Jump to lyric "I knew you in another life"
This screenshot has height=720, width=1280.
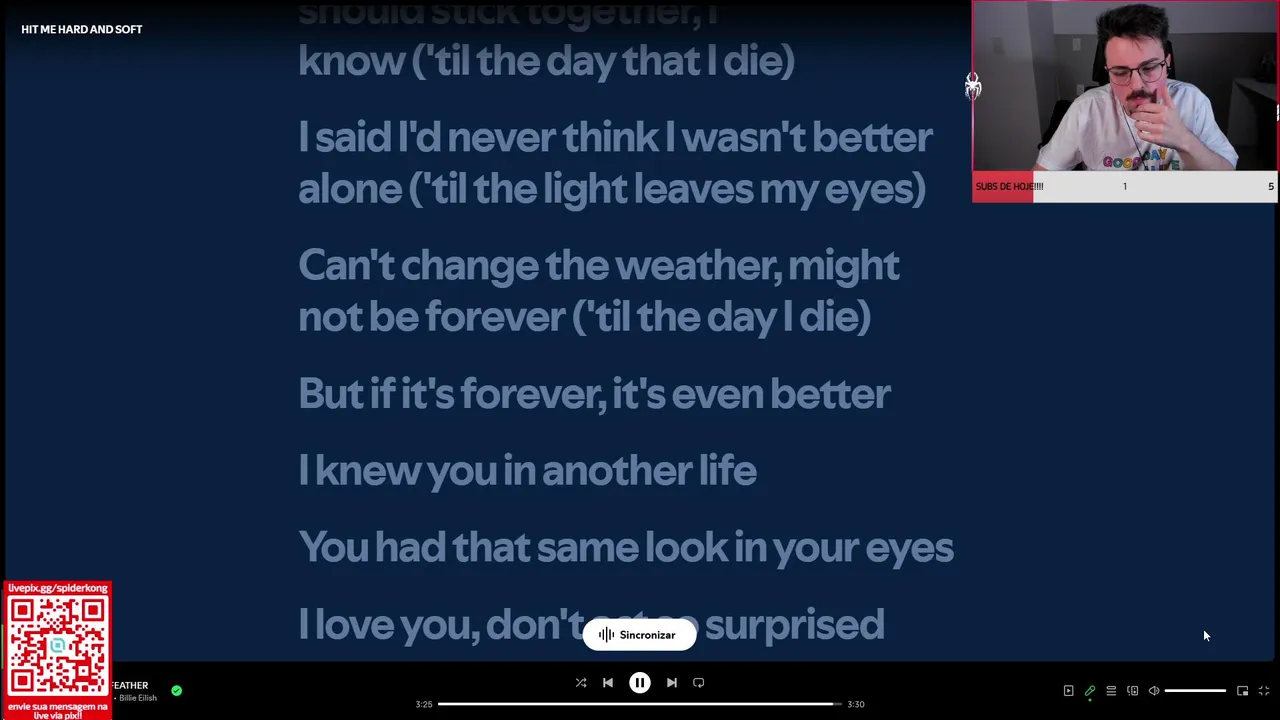(x=527, y=470)
